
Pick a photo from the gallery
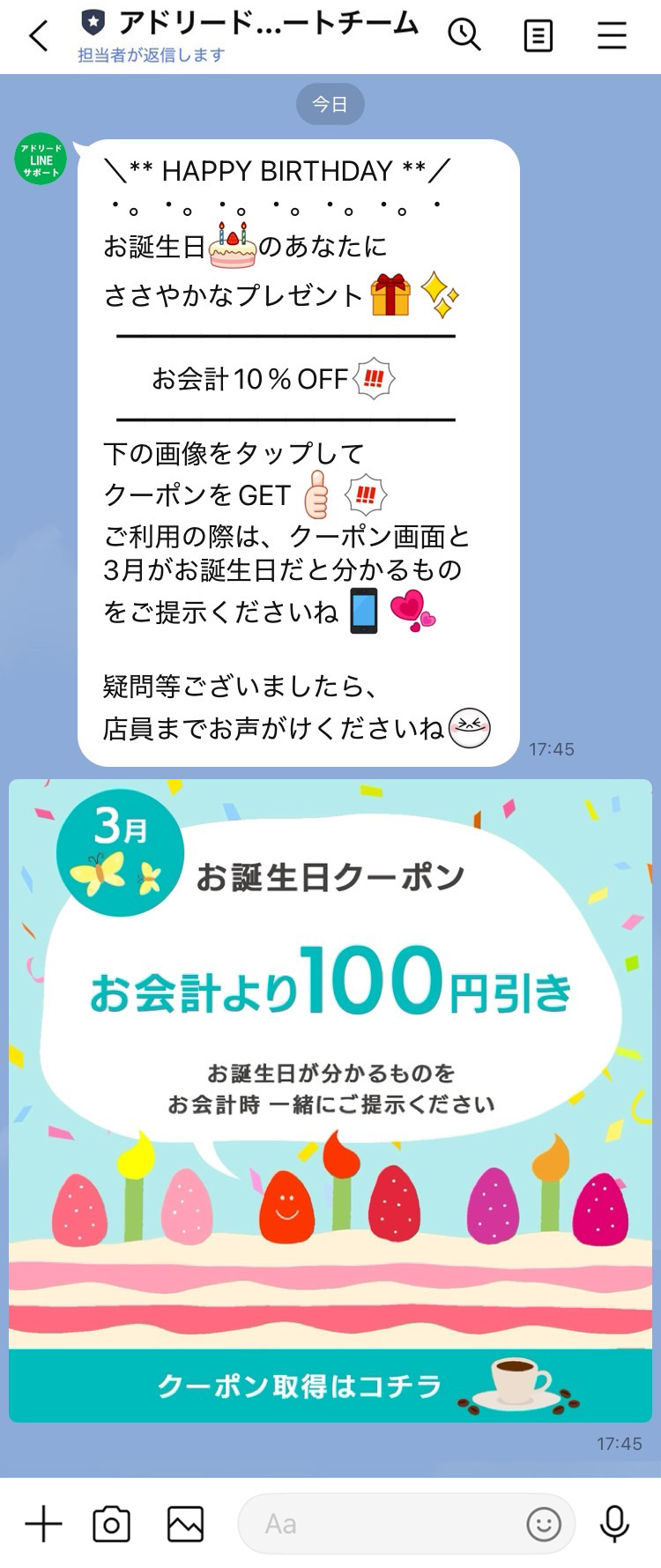coord(185,1523)
